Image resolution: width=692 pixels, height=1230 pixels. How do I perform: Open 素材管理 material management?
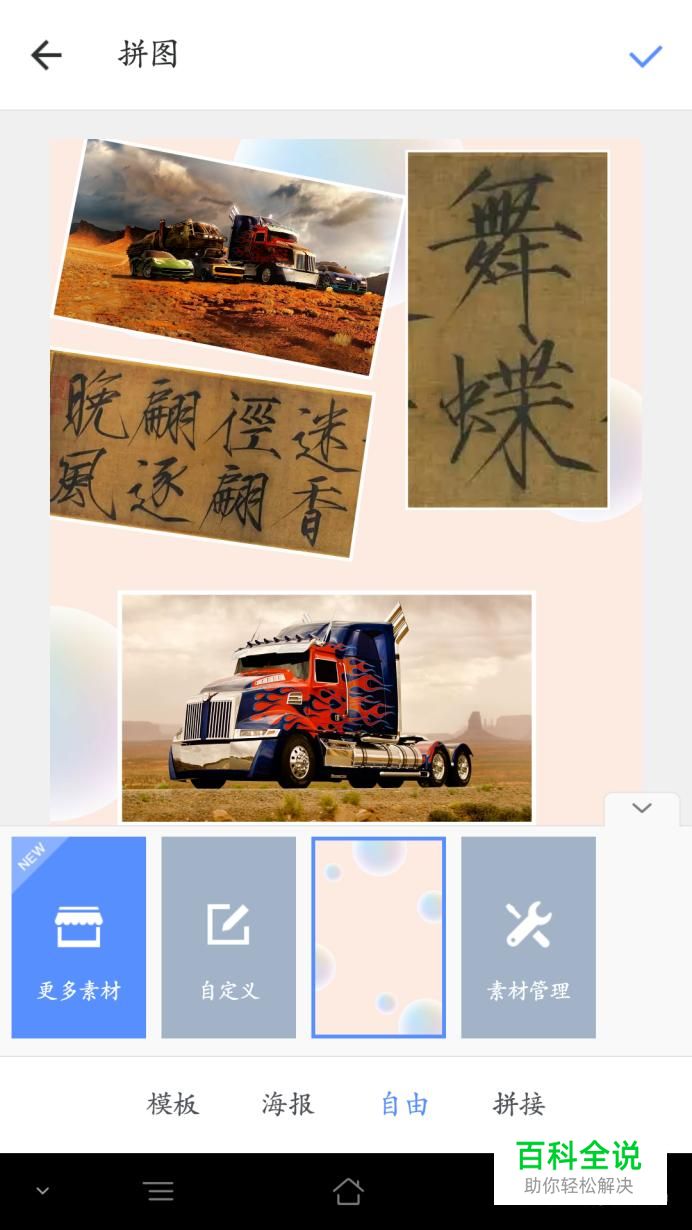pos(528,937)
